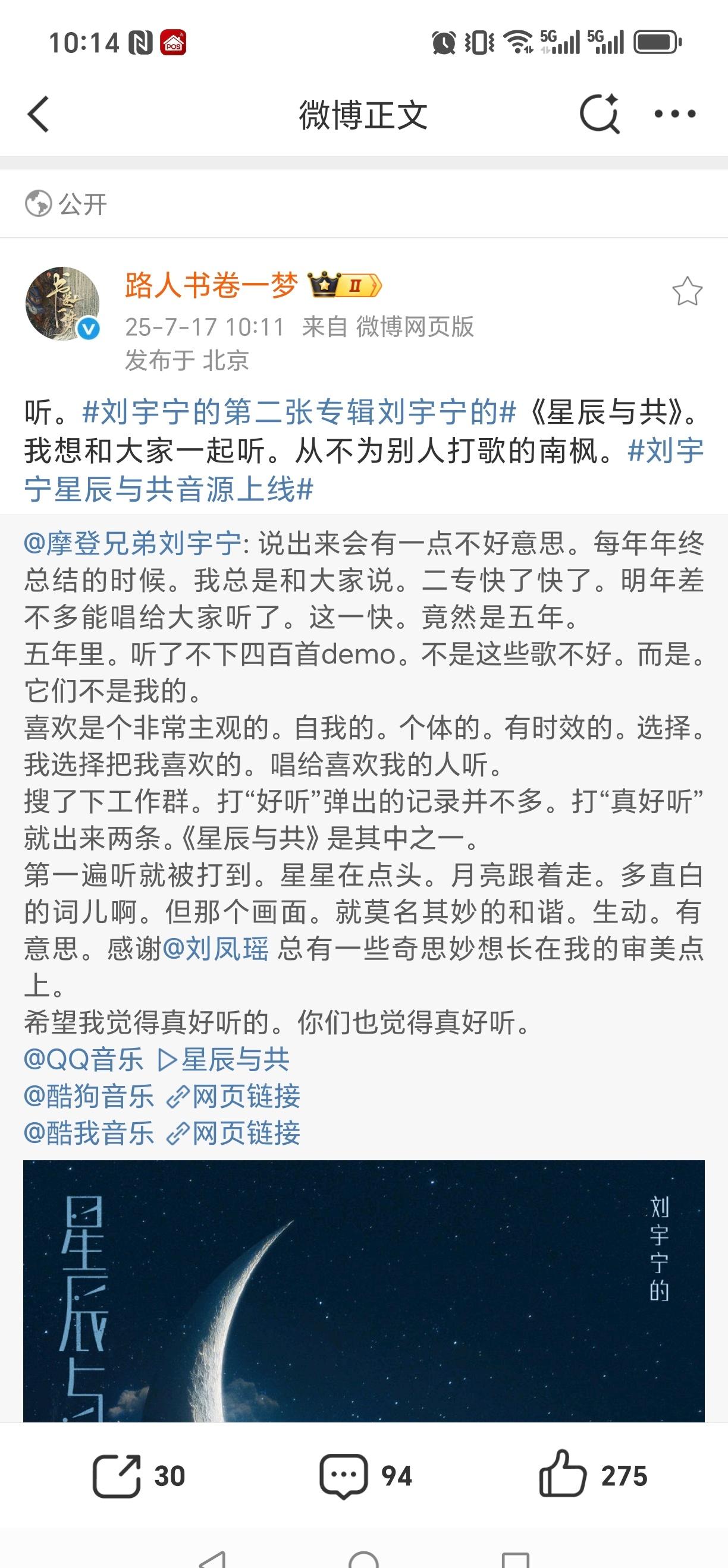
Task: Open the @酷狗音乐 mention
Action: coord(89,1096)
